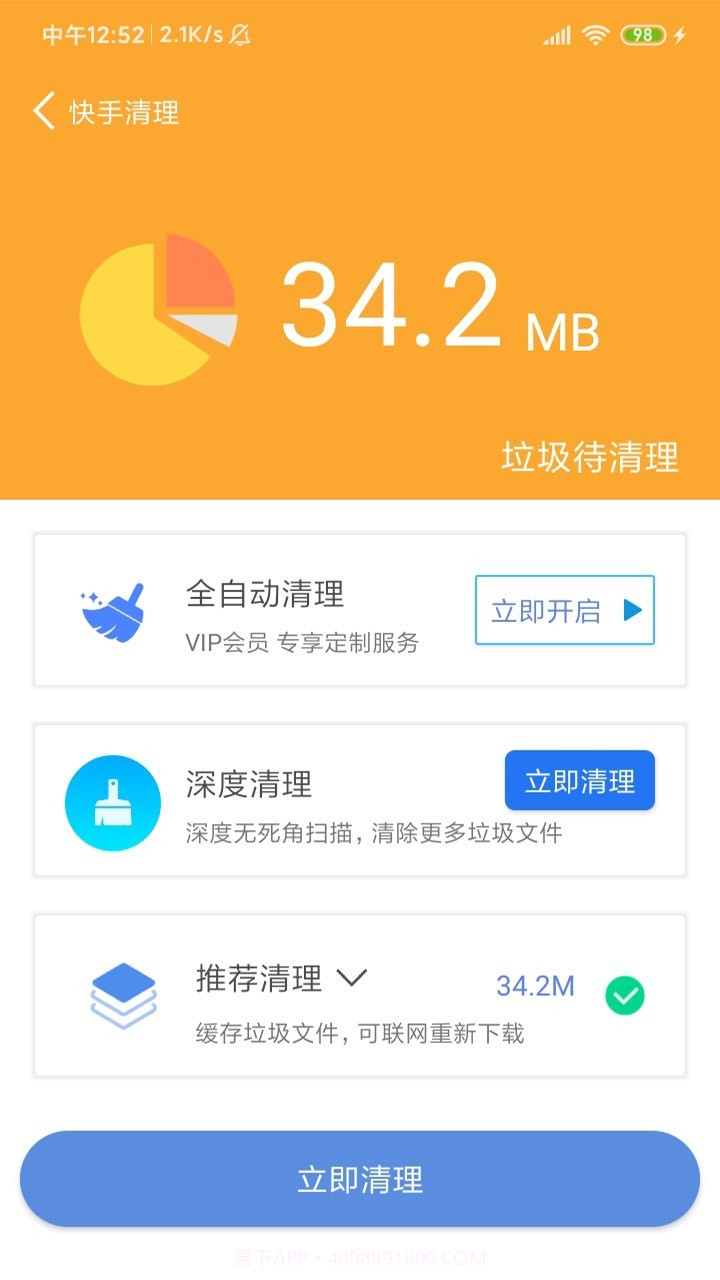
Task: Tap the battery indicator showing 98
Action: click(645, 33)
